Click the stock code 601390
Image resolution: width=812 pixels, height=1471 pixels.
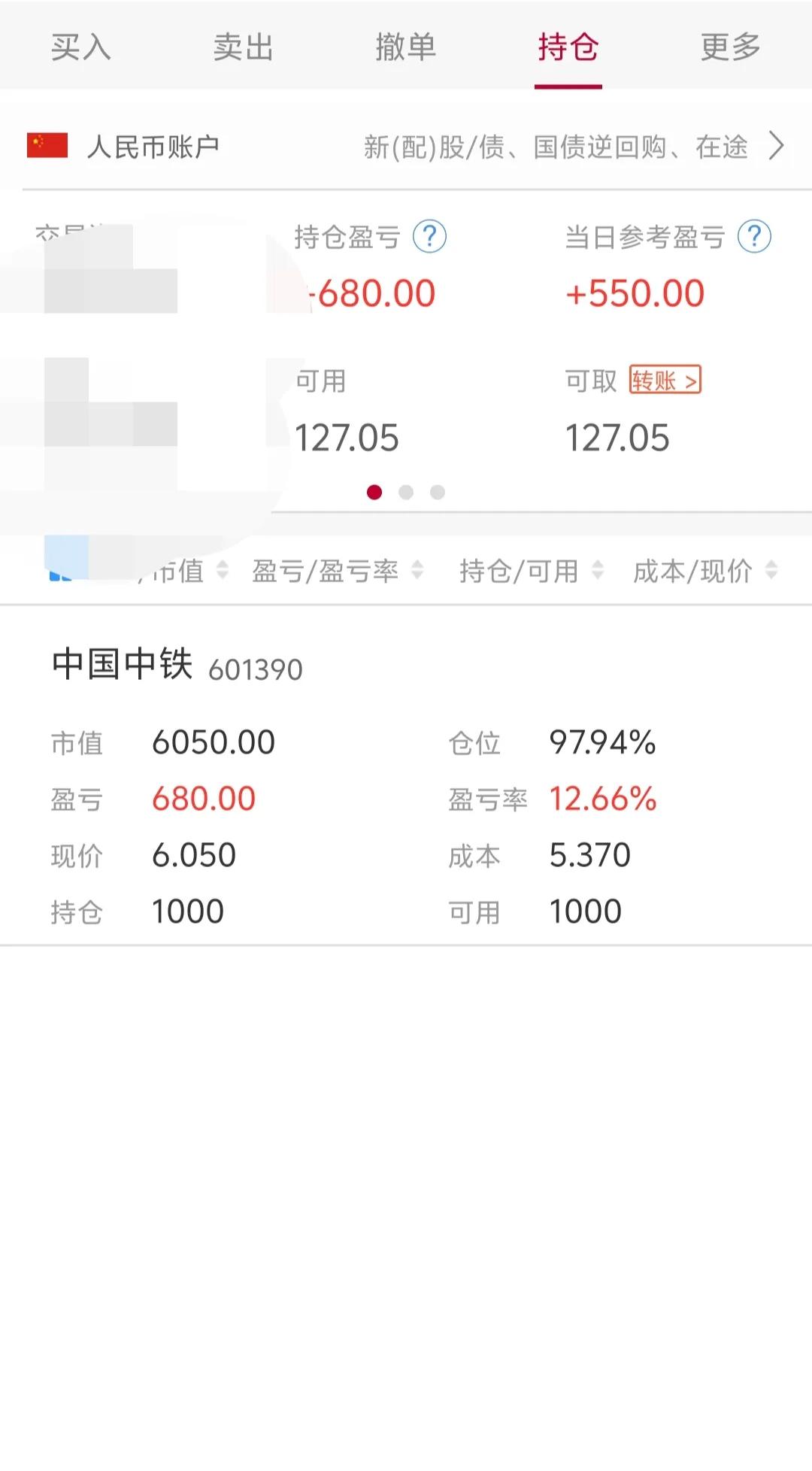coord(256,668)
